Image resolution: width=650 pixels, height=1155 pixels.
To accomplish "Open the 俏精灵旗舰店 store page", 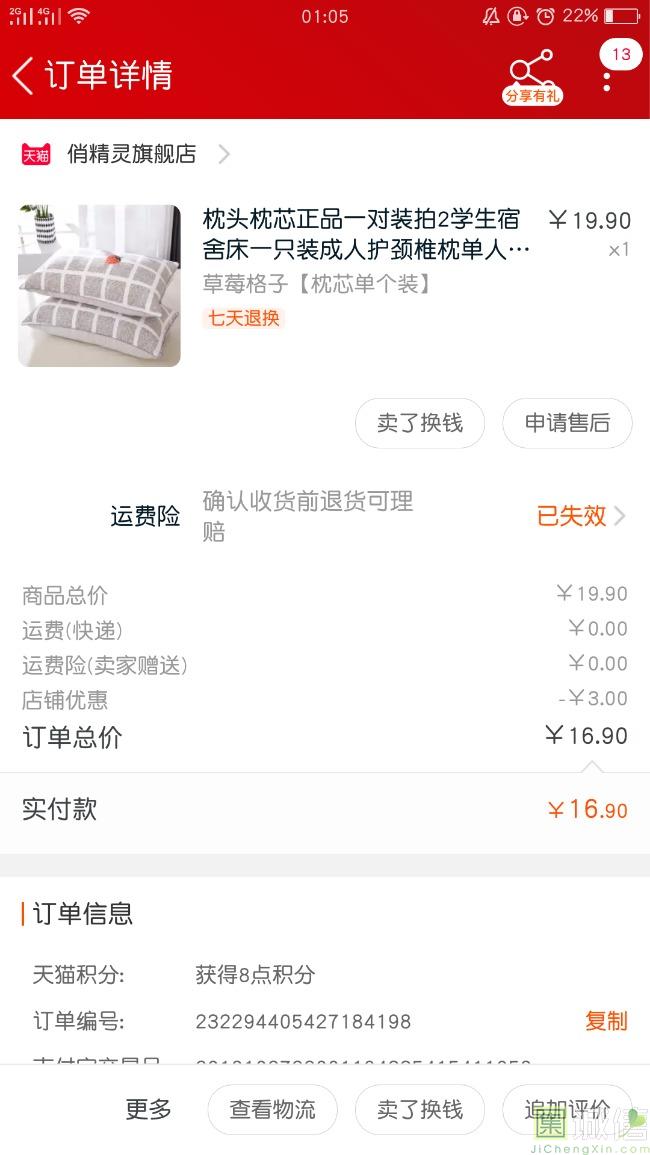I will tap(131, 154).
